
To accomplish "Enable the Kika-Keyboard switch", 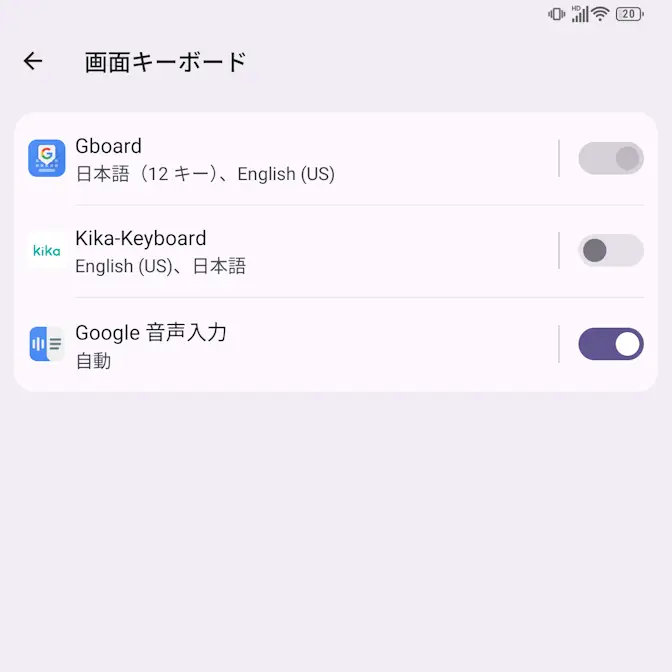I will point(610,250).
